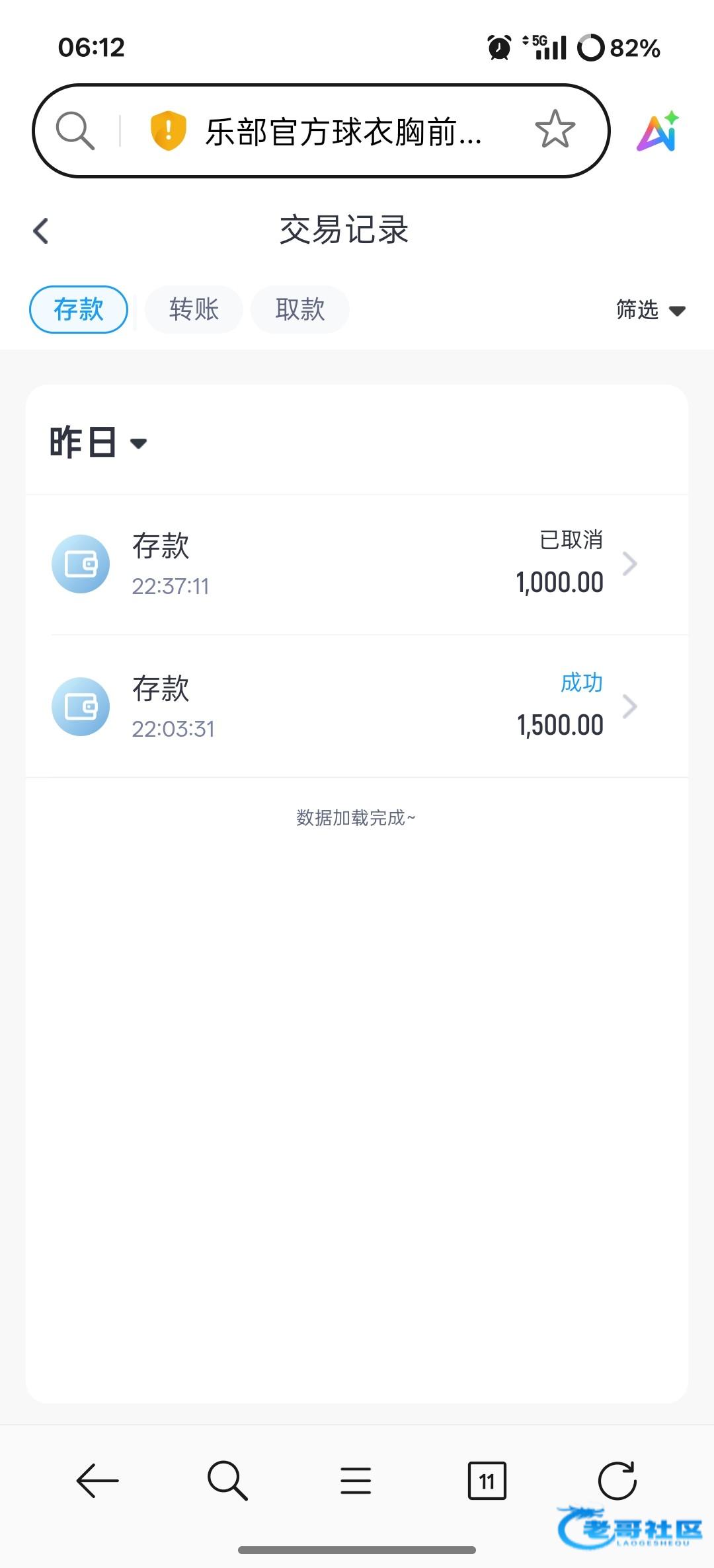Reload the current page
Screen dimensions: 714x1568
[616, 1481]
